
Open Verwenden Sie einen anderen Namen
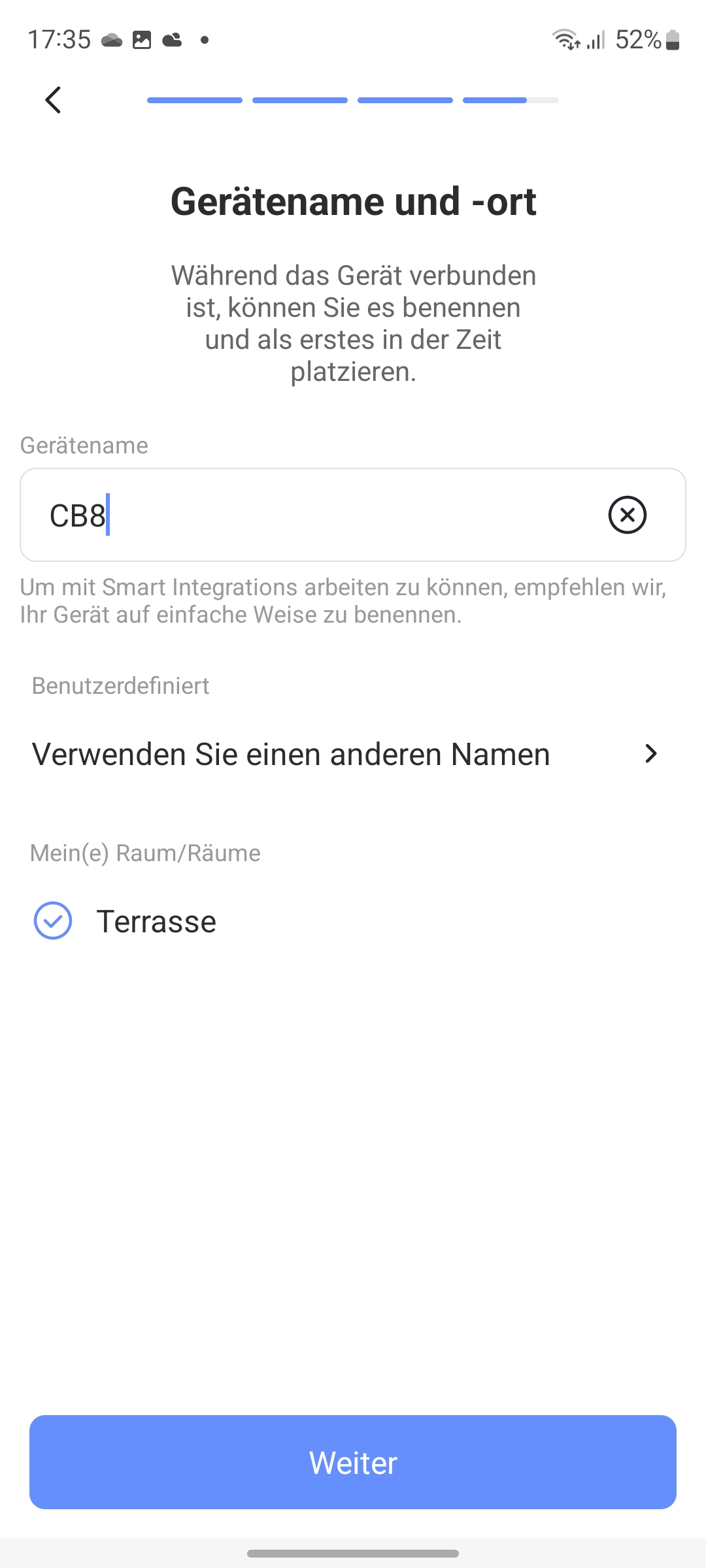345,754
